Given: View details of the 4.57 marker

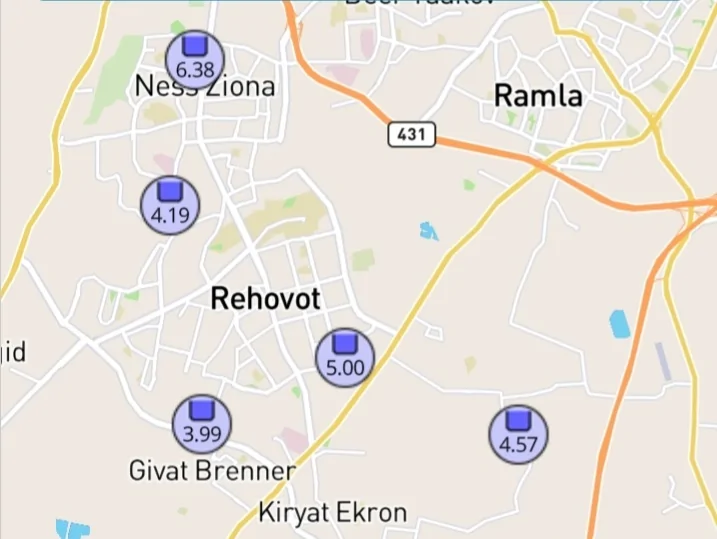Looking at the screenshot, I should [x=518, y=434].
